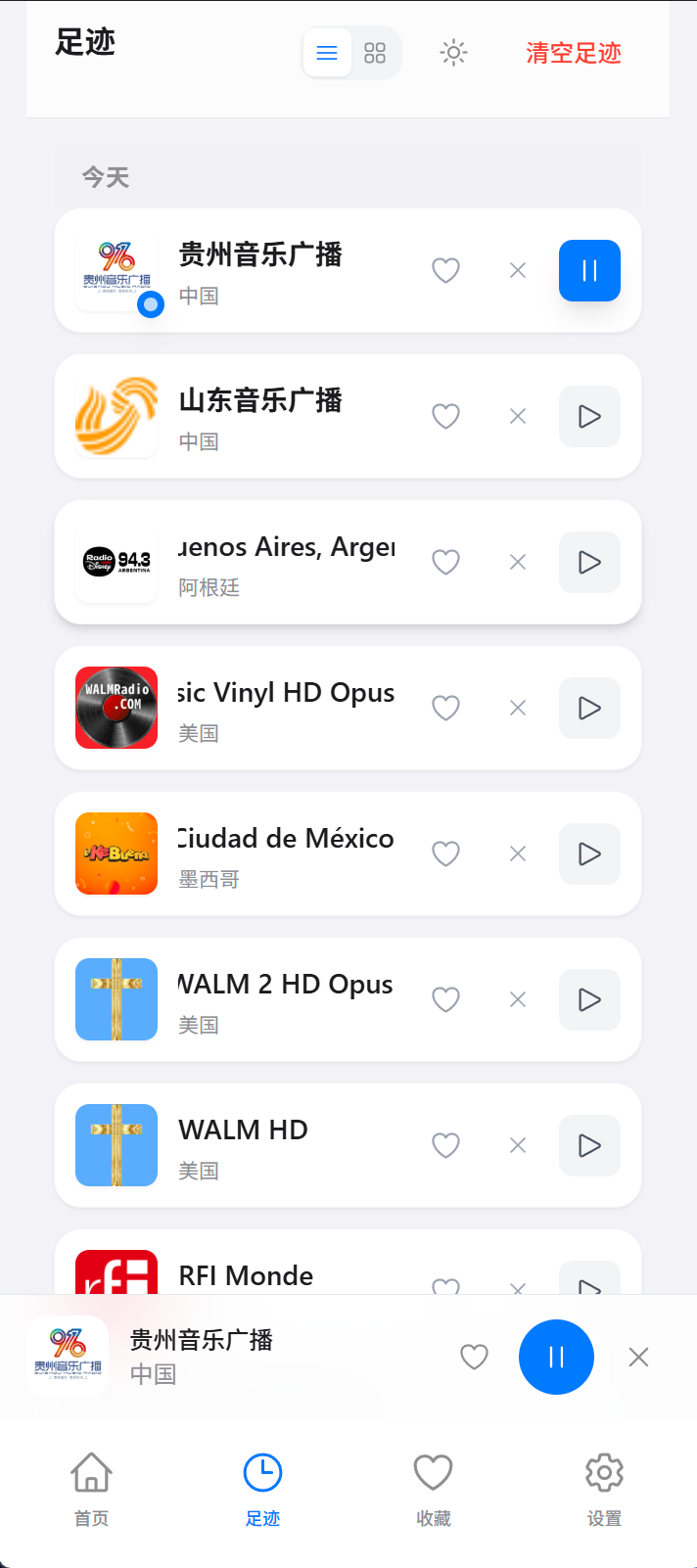Play the WALM HD station
The height and width of the screenshot is (1568, 697).
(589, 1145)
